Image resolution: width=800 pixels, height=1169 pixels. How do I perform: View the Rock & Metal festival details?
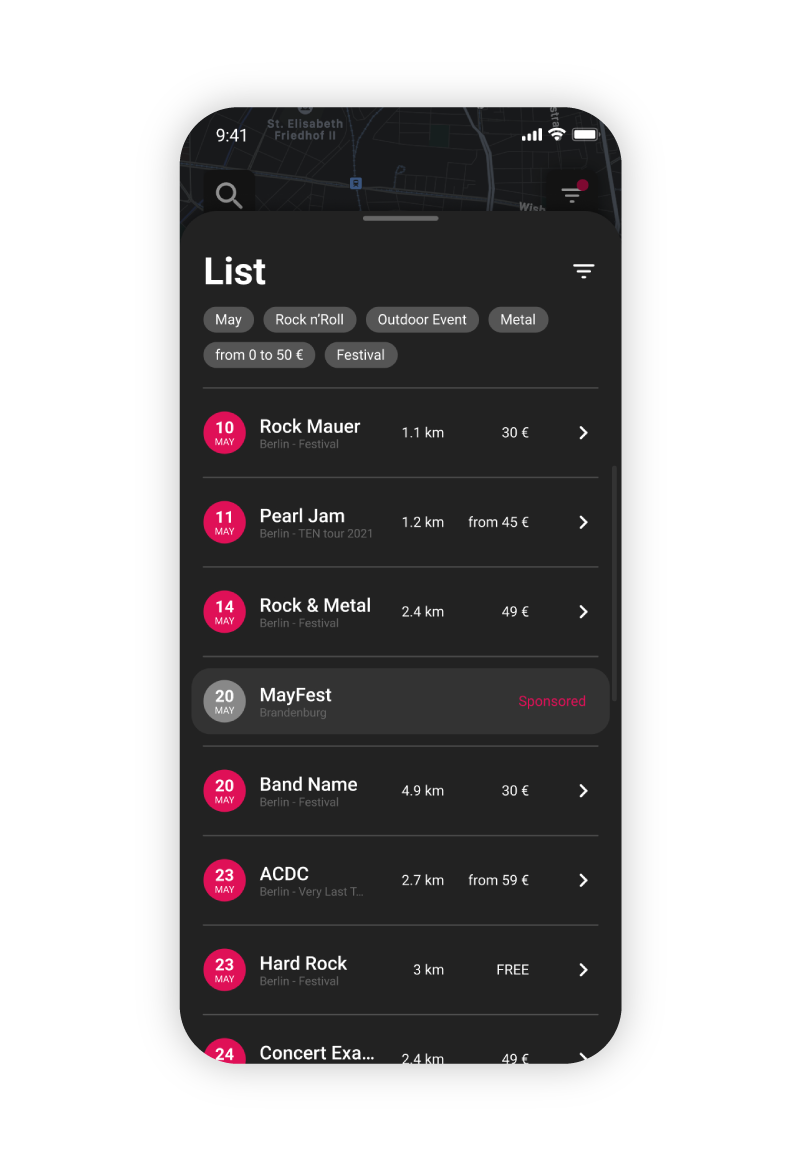400,612
